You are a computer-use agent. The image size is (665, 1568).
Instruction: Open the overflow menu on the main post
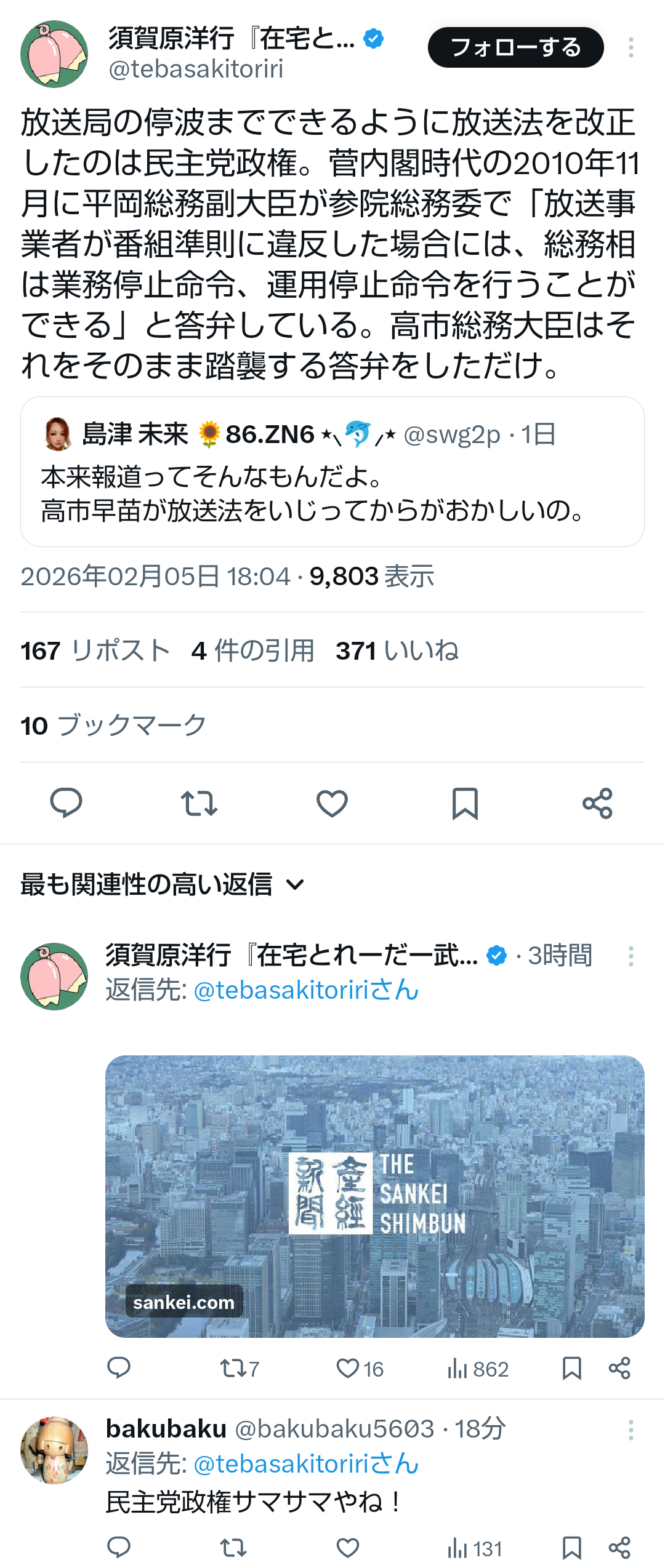[x=631, y=47]
